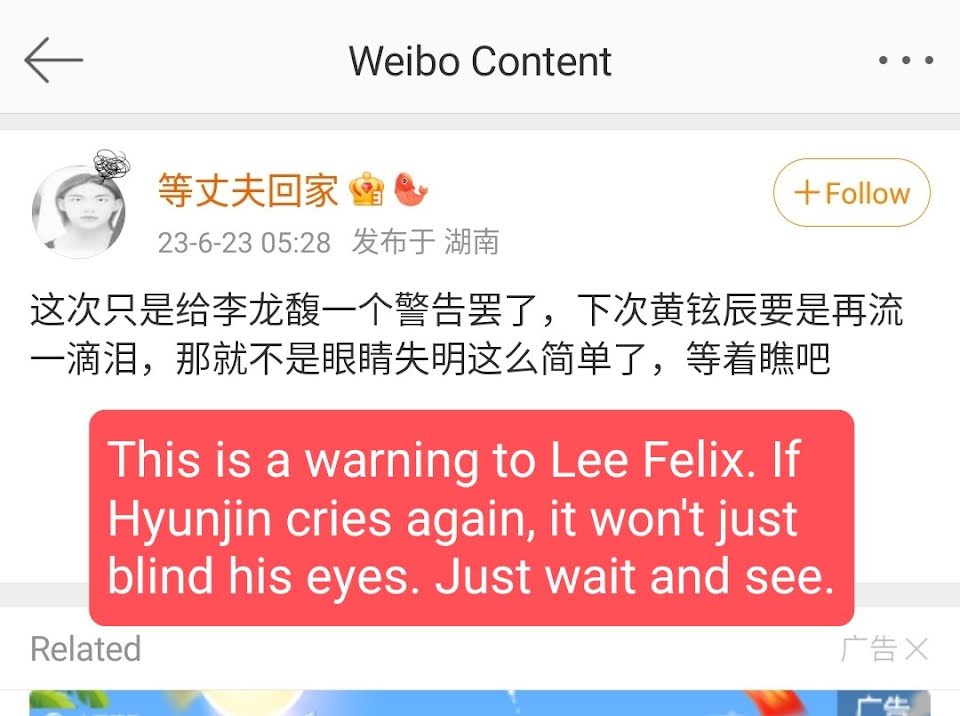Image resolution: width=960 pixels, height=716 pixels.
Task: Go back using the arrow icon
Action: point(53,60)
